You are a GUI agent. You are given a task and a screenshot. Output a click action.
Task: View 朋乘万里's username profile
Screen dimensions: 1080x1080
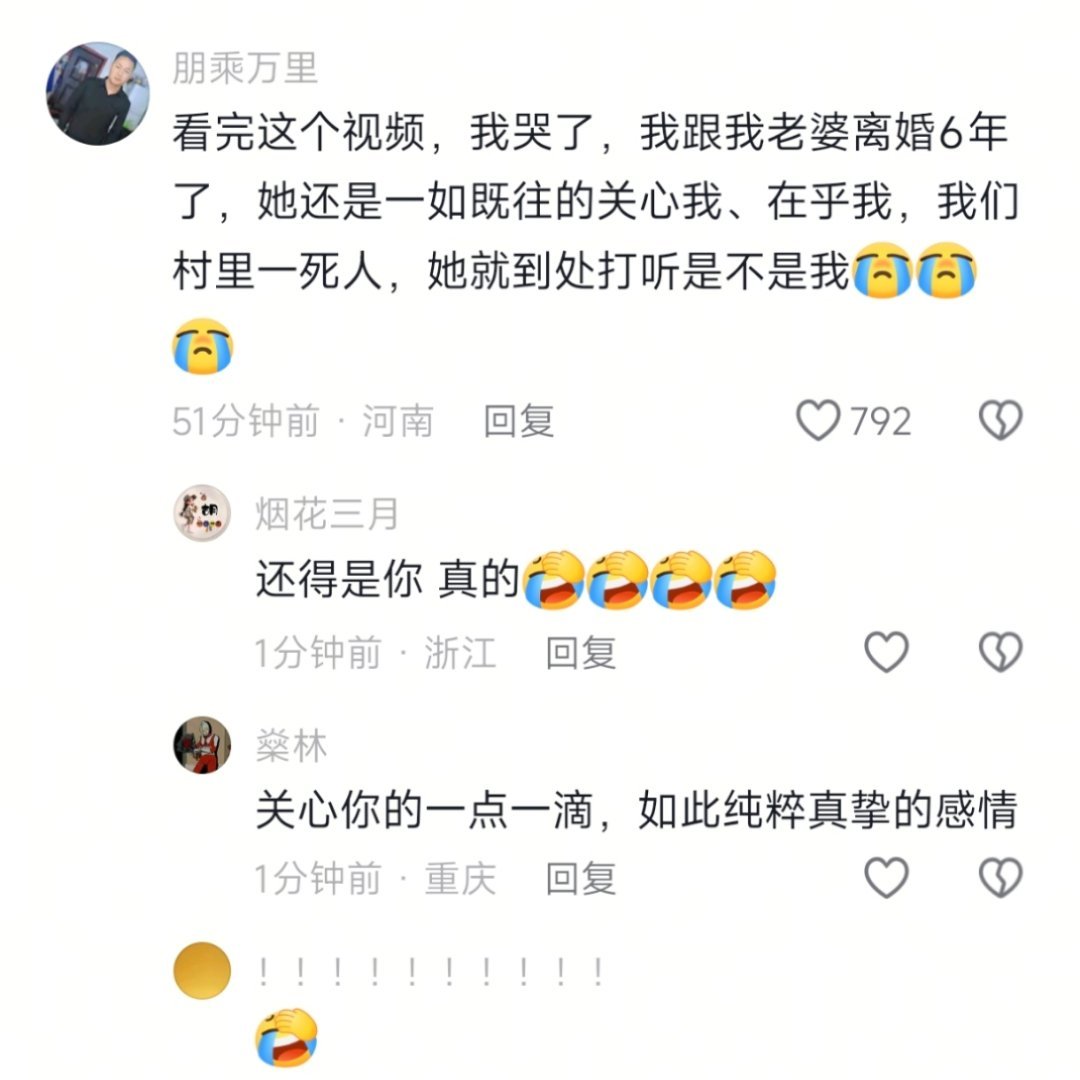click(x=245, y=69)
